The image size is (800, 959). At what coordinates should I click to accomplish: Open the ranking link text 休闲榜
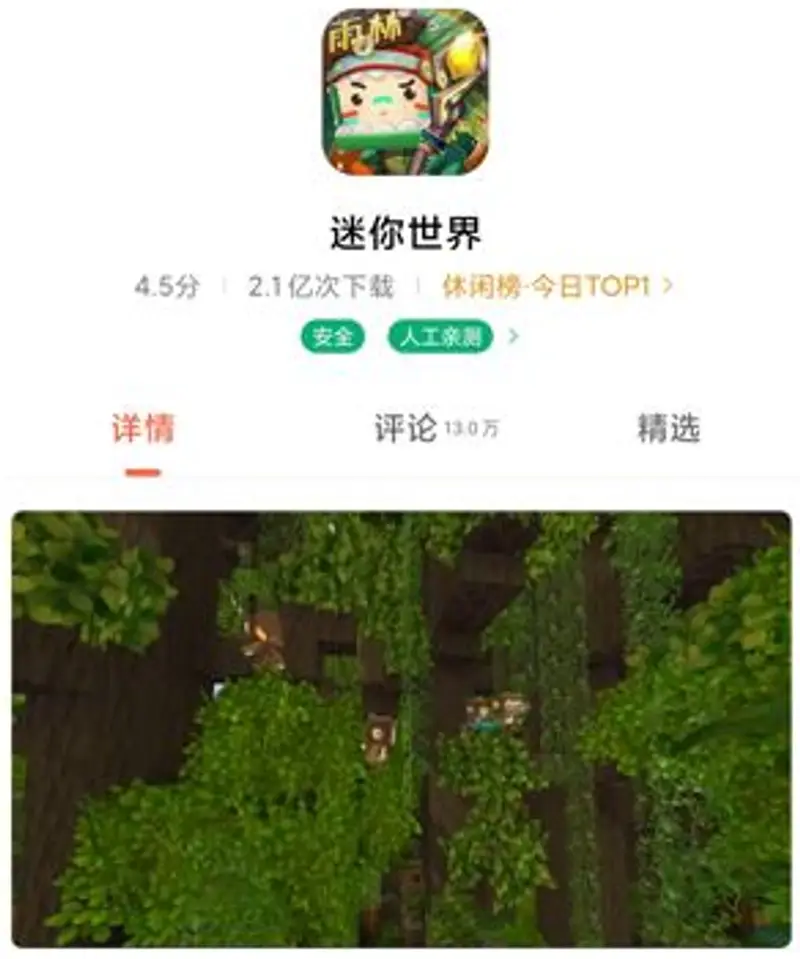click(x=478, y=284)
